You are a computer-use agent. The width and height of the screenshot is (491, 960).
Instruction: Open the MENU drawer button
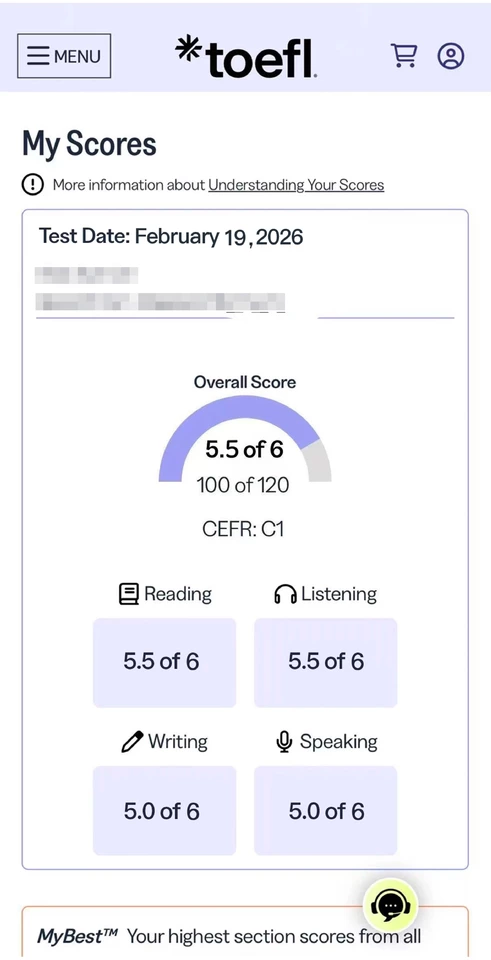pyautogui.click(x=64, y=56)
